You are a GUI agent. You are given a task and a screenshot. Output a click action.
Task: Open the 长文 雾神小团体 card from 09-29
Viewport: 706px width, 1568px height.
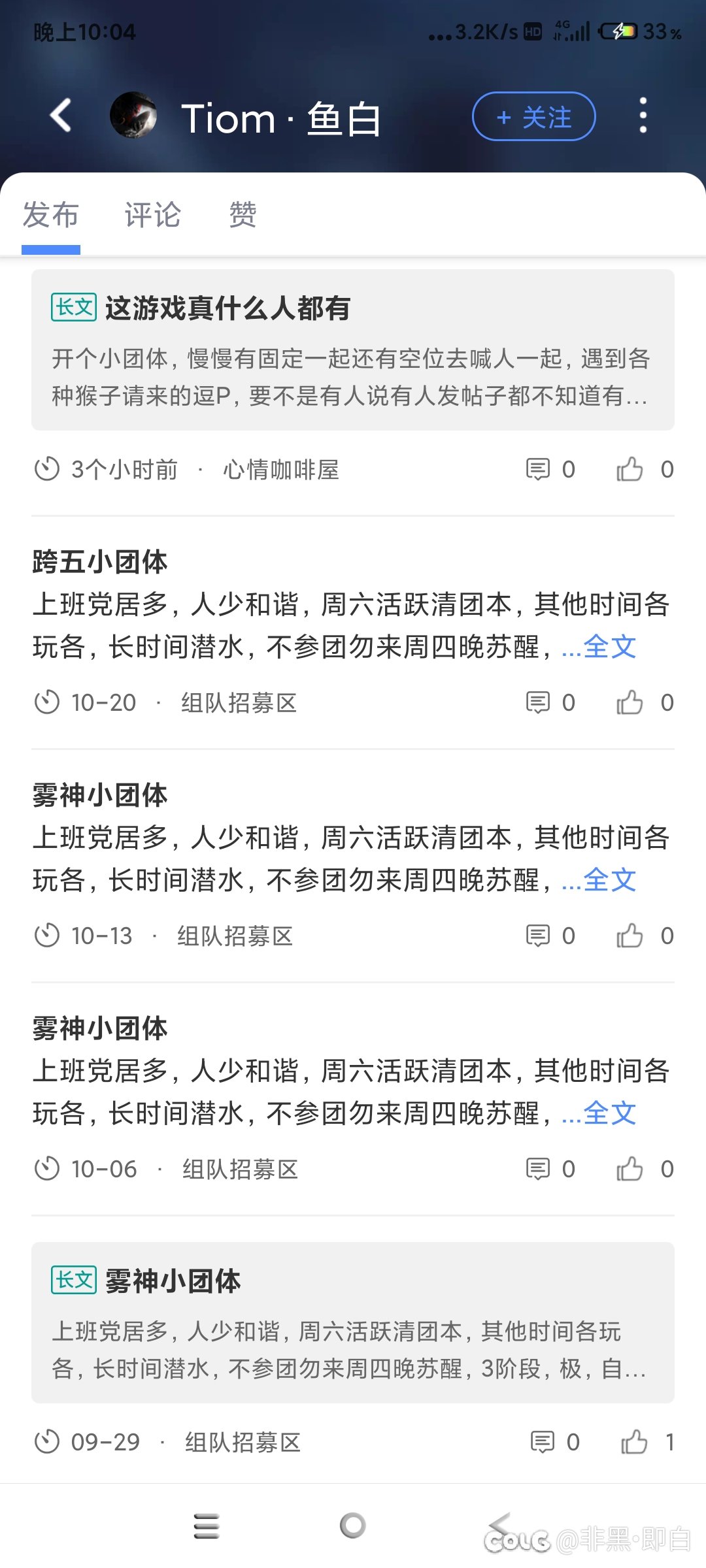(x=353, y=1322)
